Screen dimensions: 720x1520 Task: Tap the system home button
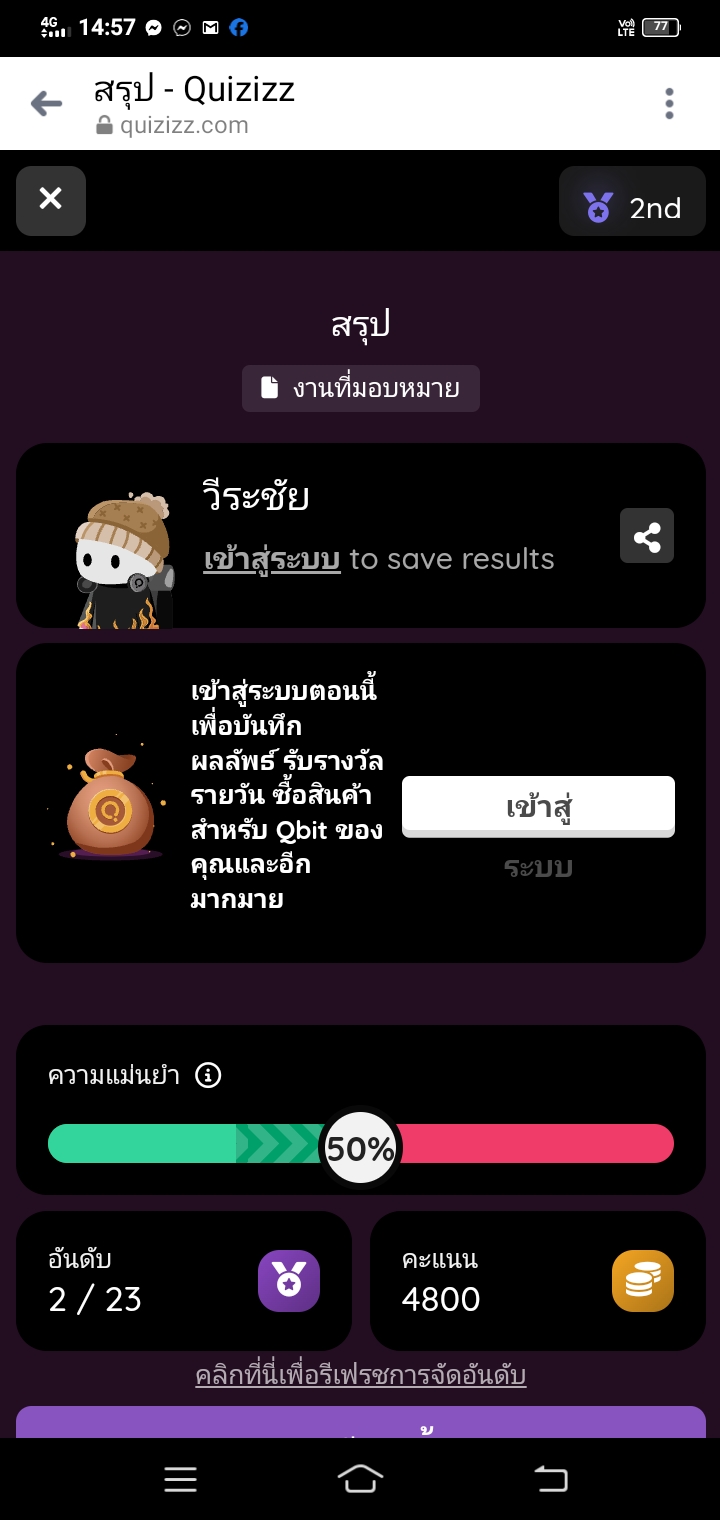[x=360, y=1479]
